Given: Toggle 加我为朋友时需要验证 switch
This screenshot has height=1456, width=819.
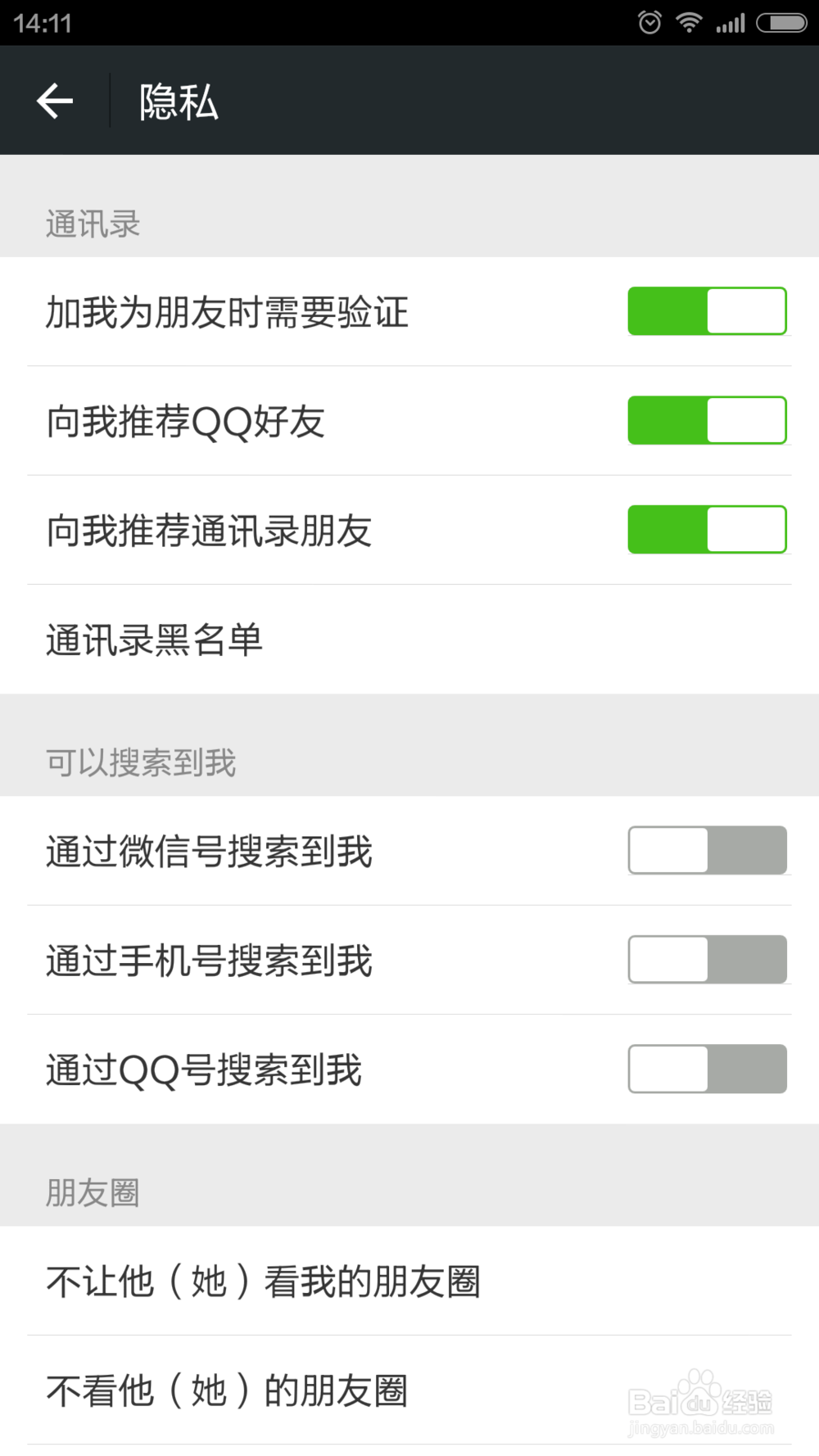Looking at the screenshot, I should click(707, 311).
